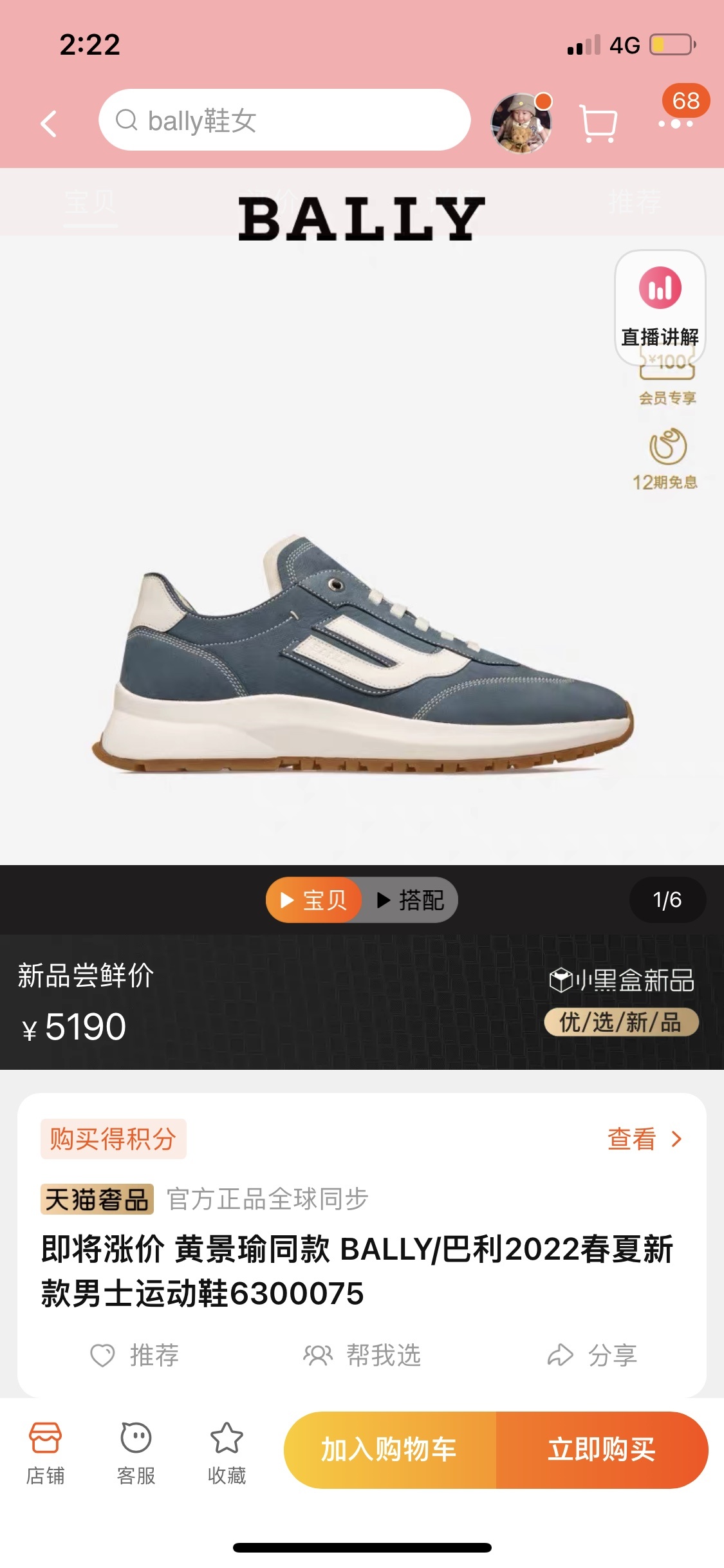Contact 客服 customer service
This screenshot has width=724, height=1568.
[136, 1453]
